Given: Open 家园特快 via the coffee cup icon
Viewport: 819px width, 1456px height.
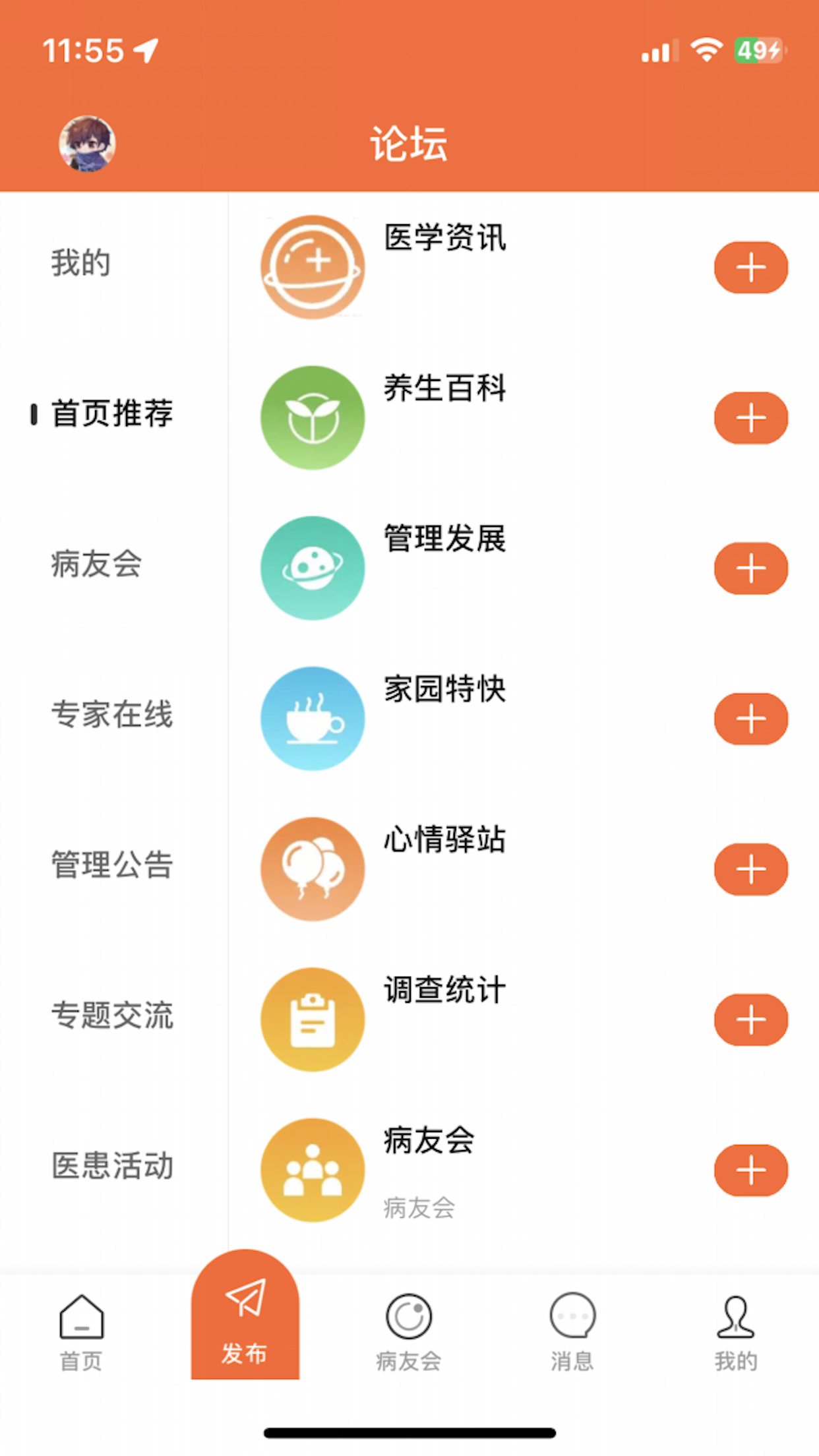Looking at the screenshot, I should point(313,719).
